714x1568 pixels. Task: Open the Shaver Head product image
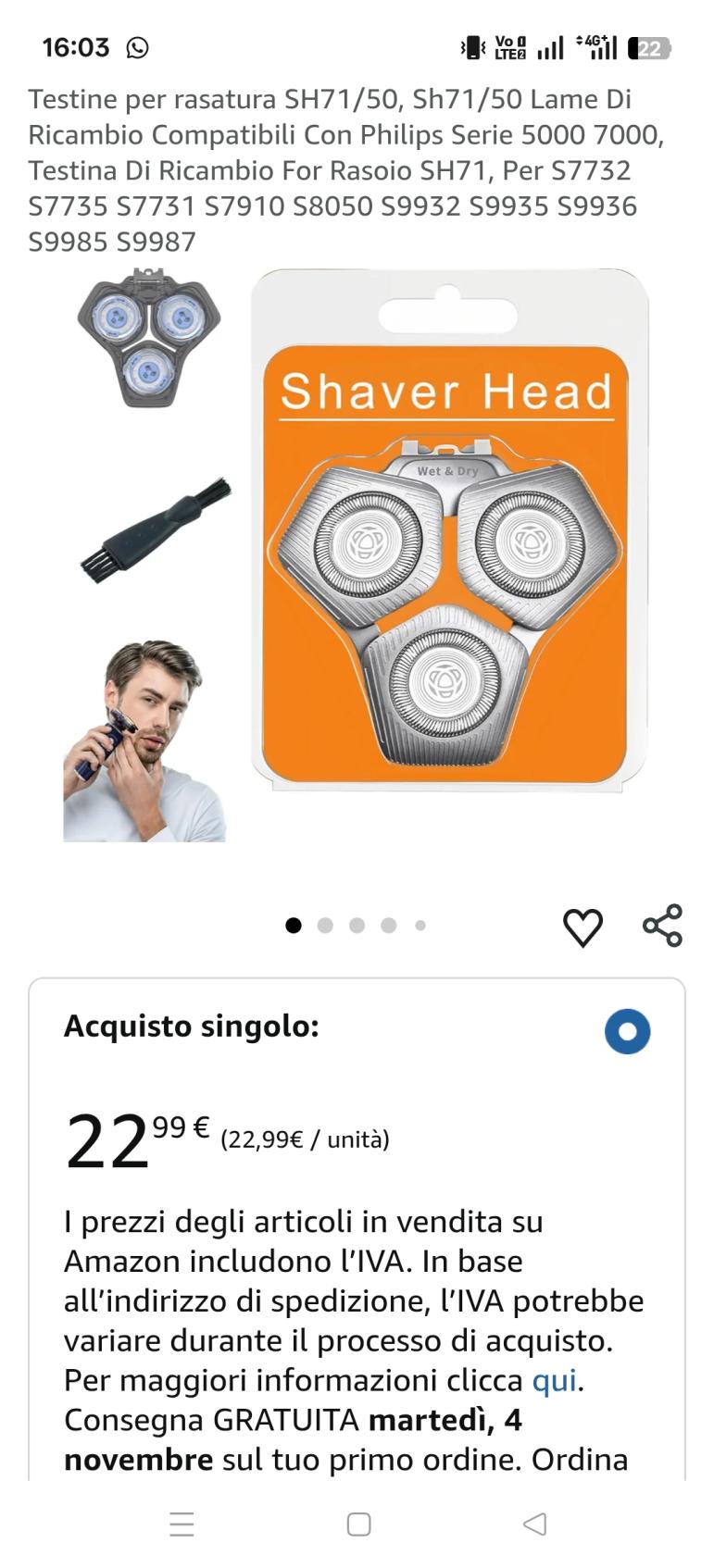coord(448,530)
